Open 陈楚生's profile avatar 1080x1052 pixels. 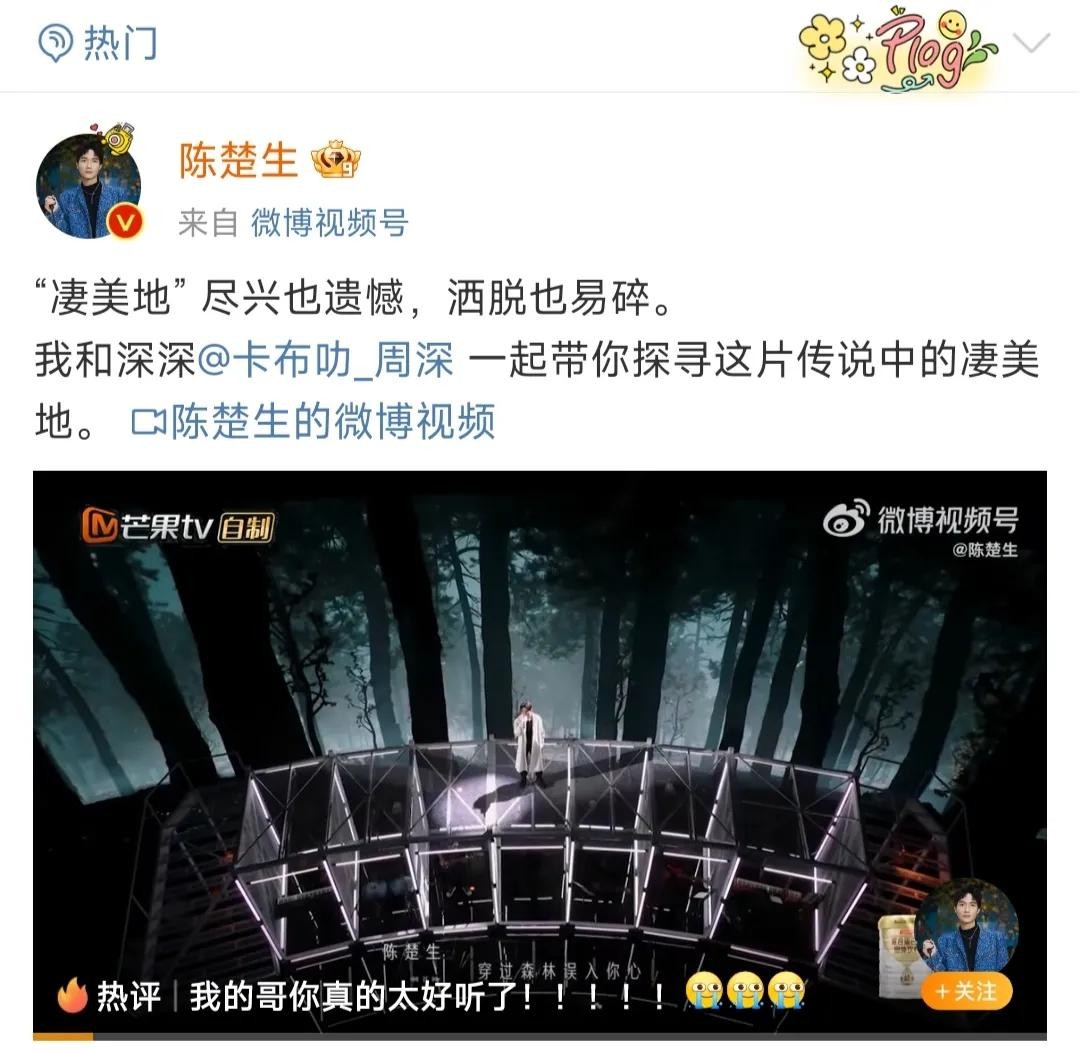click(88, 187)
